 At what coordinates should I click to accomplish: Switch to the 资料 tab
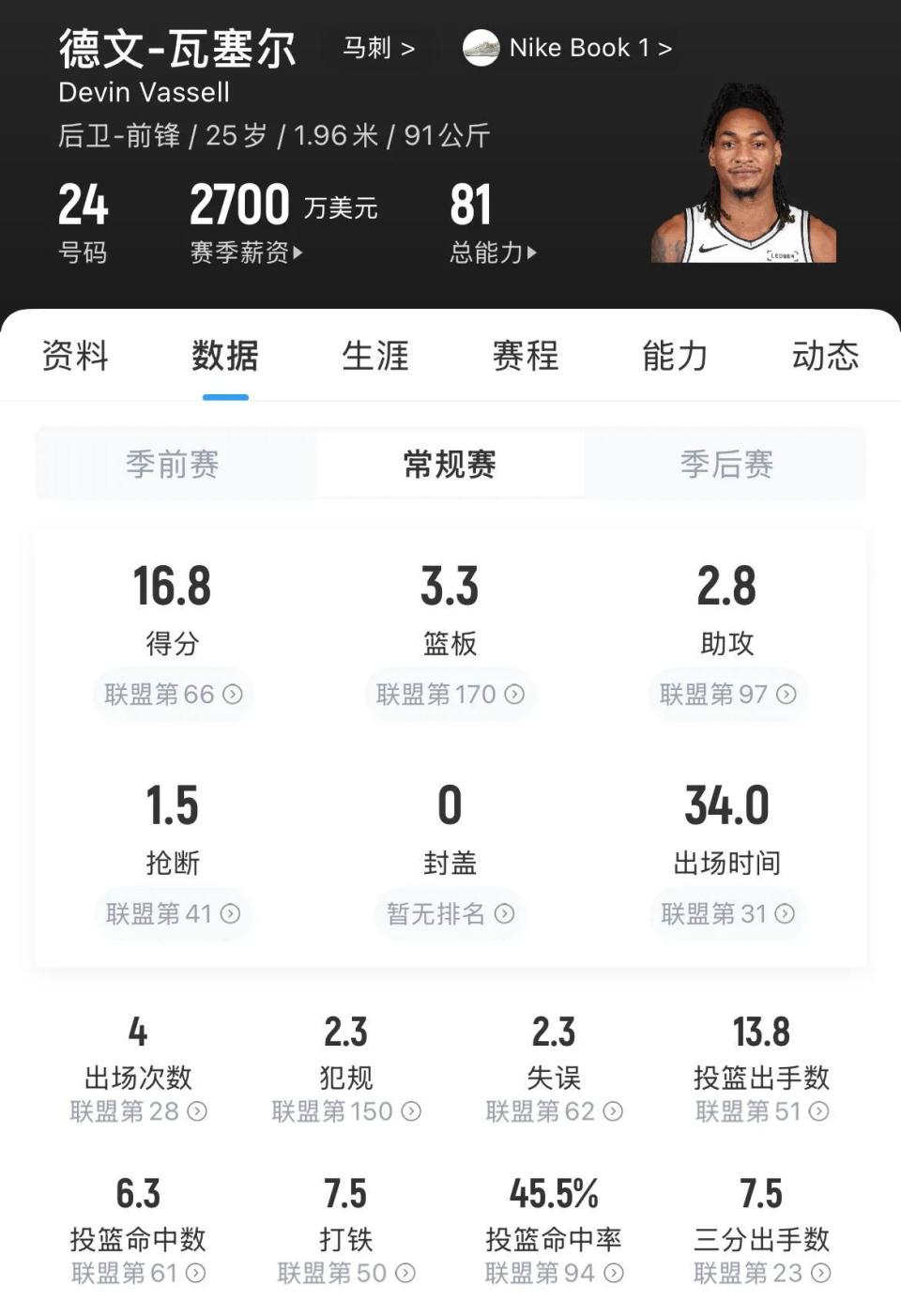click(75, 357)
